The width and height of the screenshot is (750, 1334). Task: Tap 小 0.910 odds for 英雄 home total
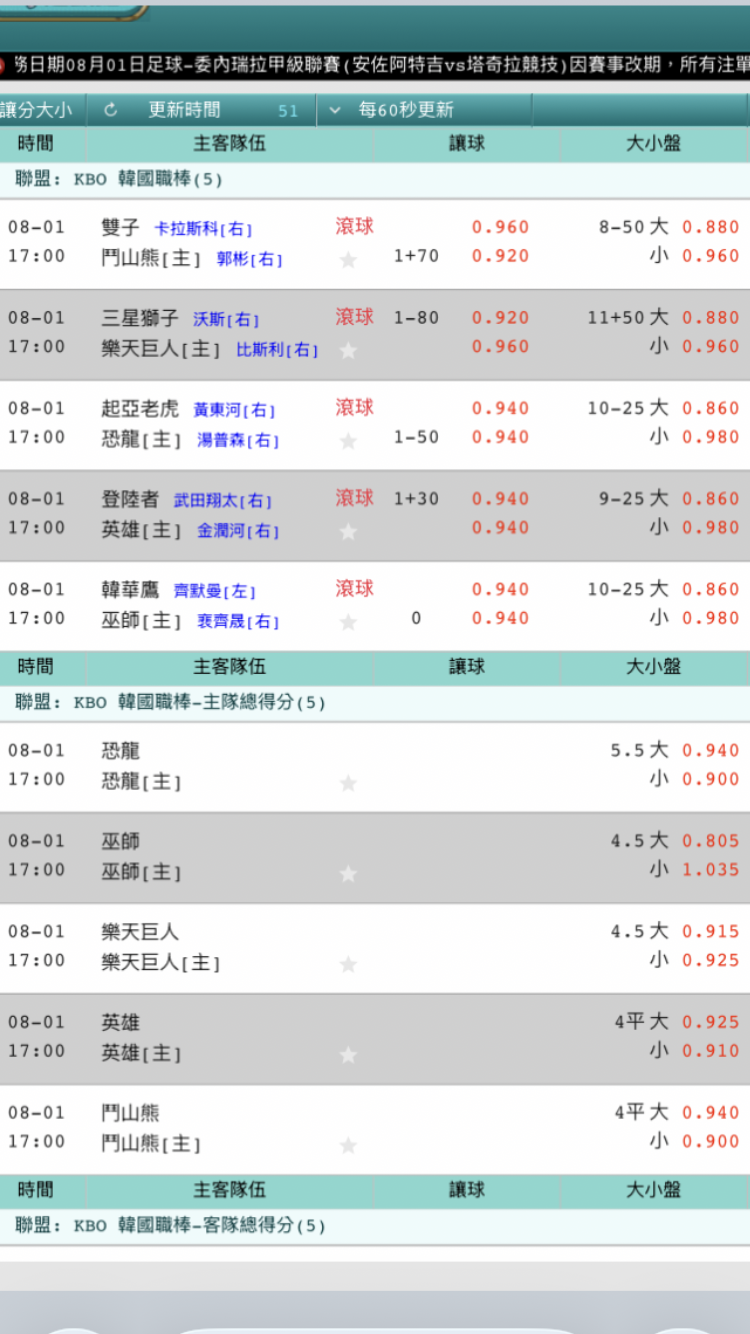(x=710, y=1051)
